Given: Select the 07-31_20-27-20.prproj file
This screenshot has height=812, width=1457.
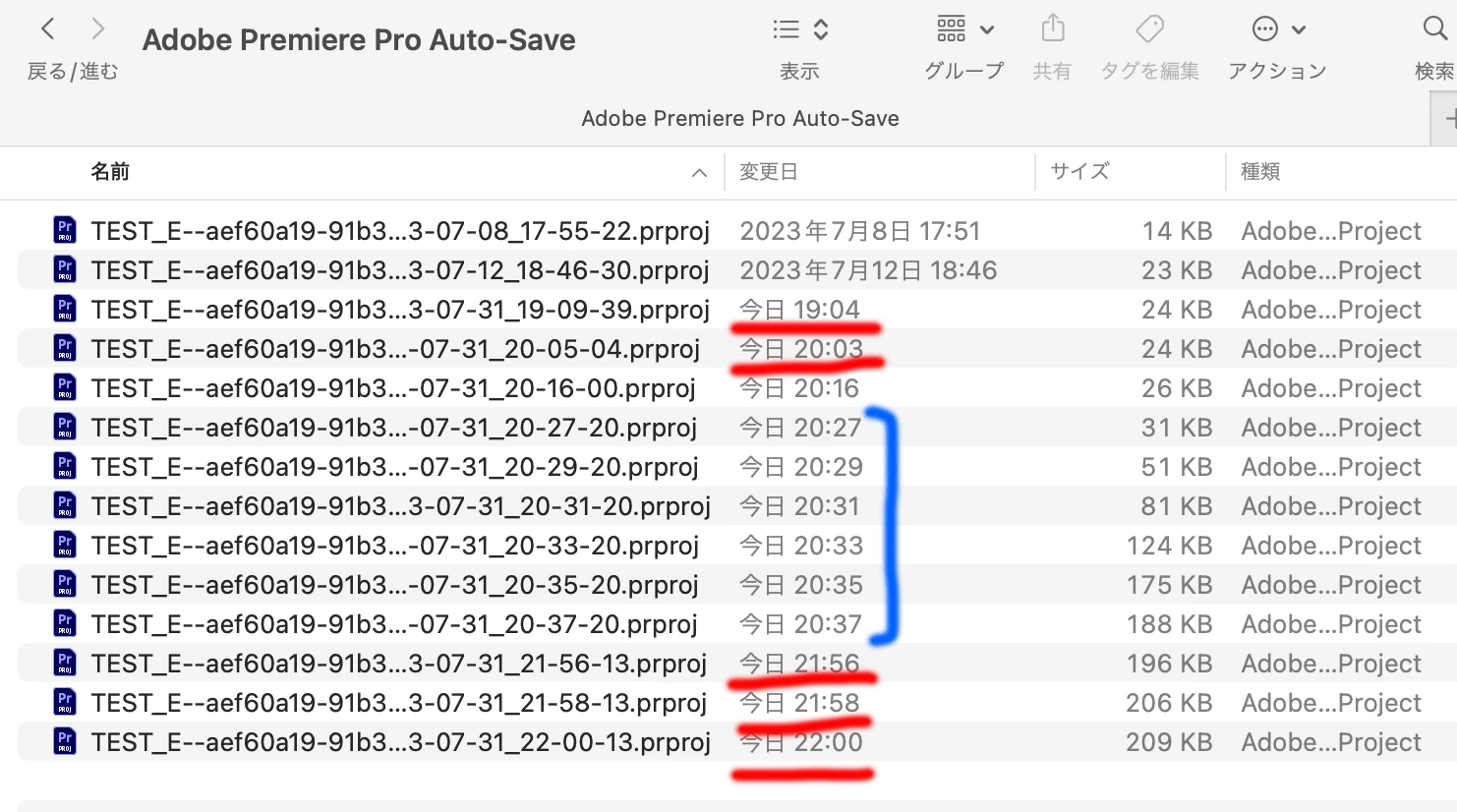Looking at the screenshot, I should click(x=393, y=428).
